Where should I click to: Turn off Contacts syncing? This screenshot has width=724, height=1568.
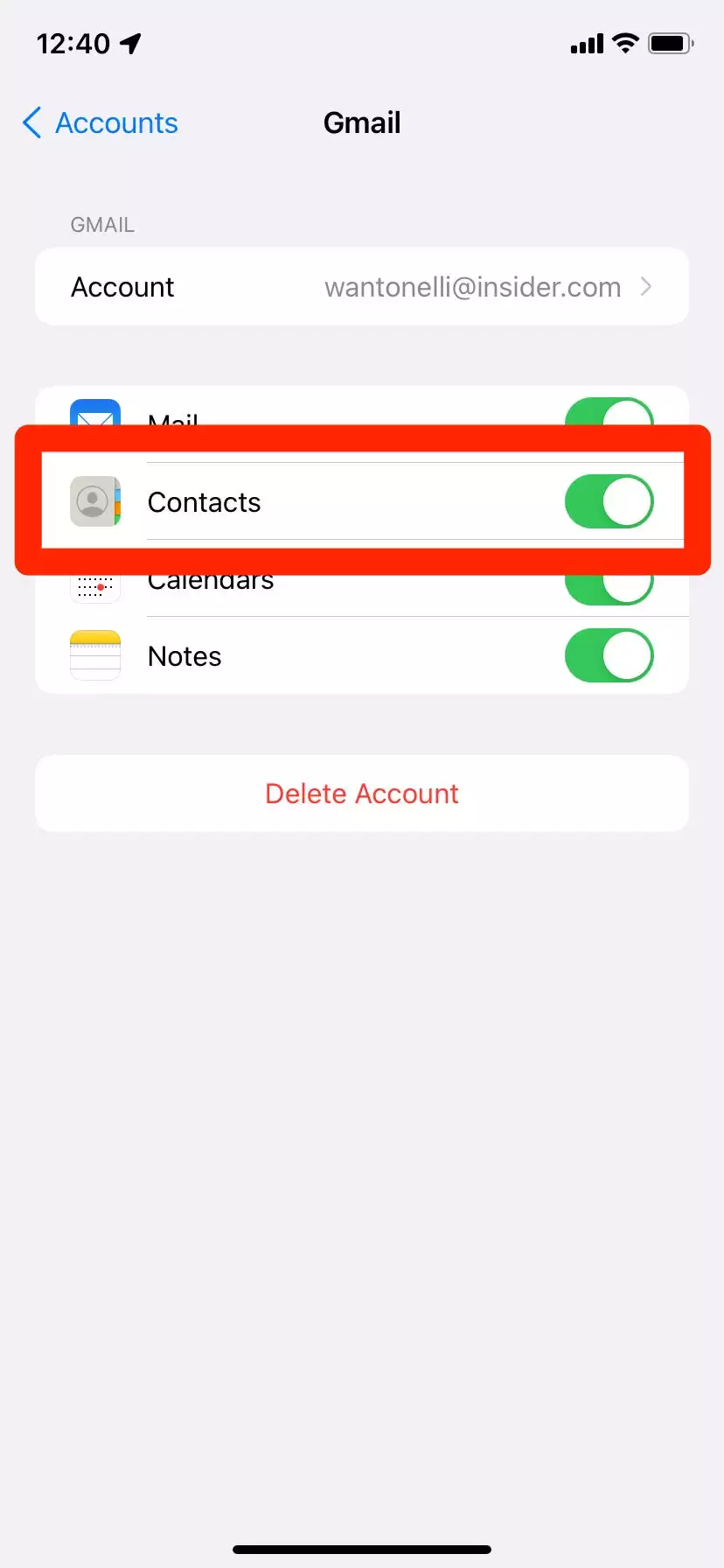(609, 502)
